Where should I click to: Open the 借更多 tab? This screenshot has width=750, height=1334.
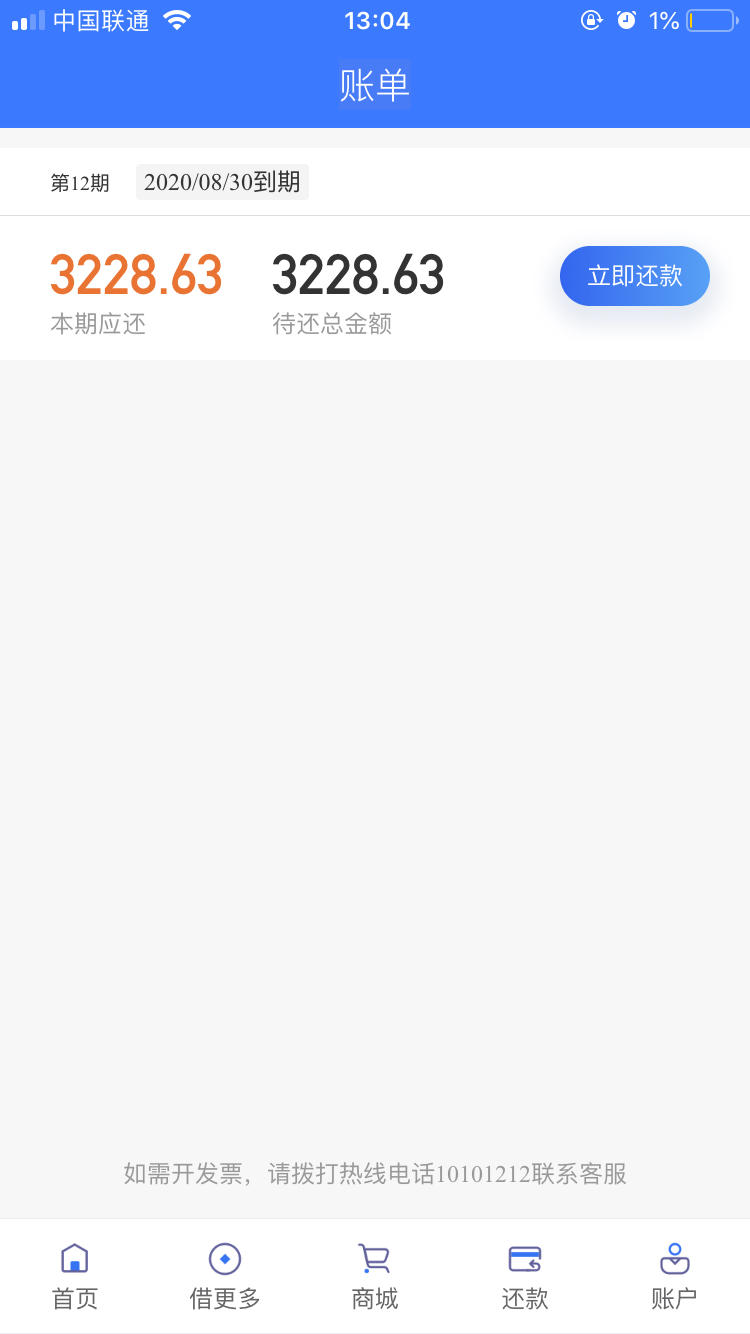tap(225, 1277)
